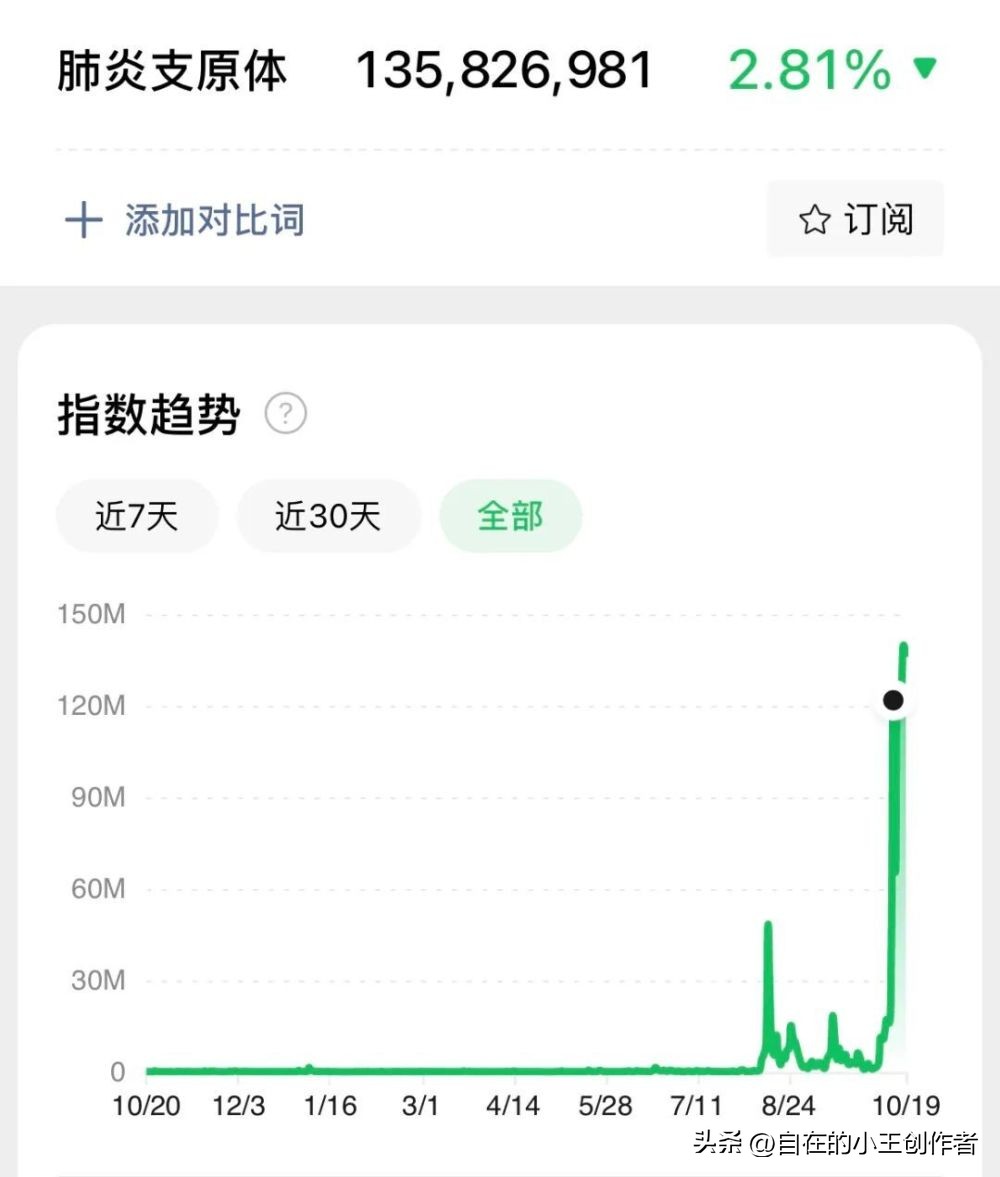Click the 10/20 label at the axis start
1000x1177 pixels.
pos(148,1106)
